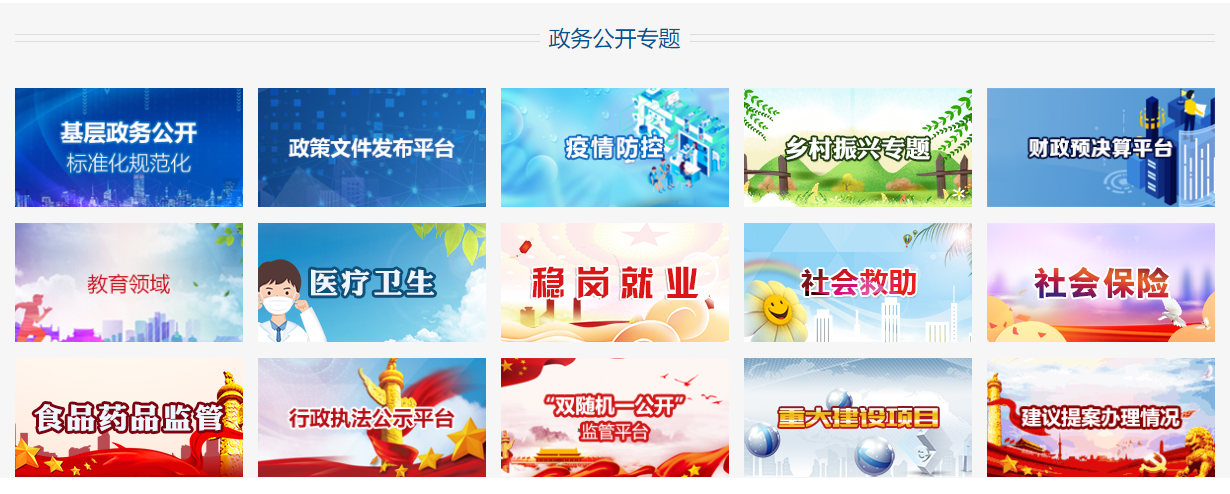View 重大建设项目 topic

pos(858,417)
